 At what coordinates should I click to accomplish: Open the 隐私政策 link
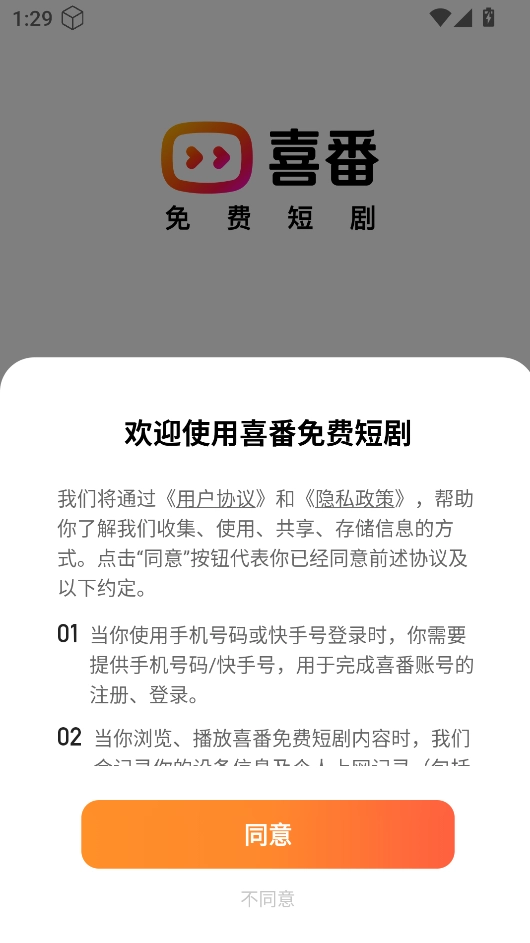355,499
